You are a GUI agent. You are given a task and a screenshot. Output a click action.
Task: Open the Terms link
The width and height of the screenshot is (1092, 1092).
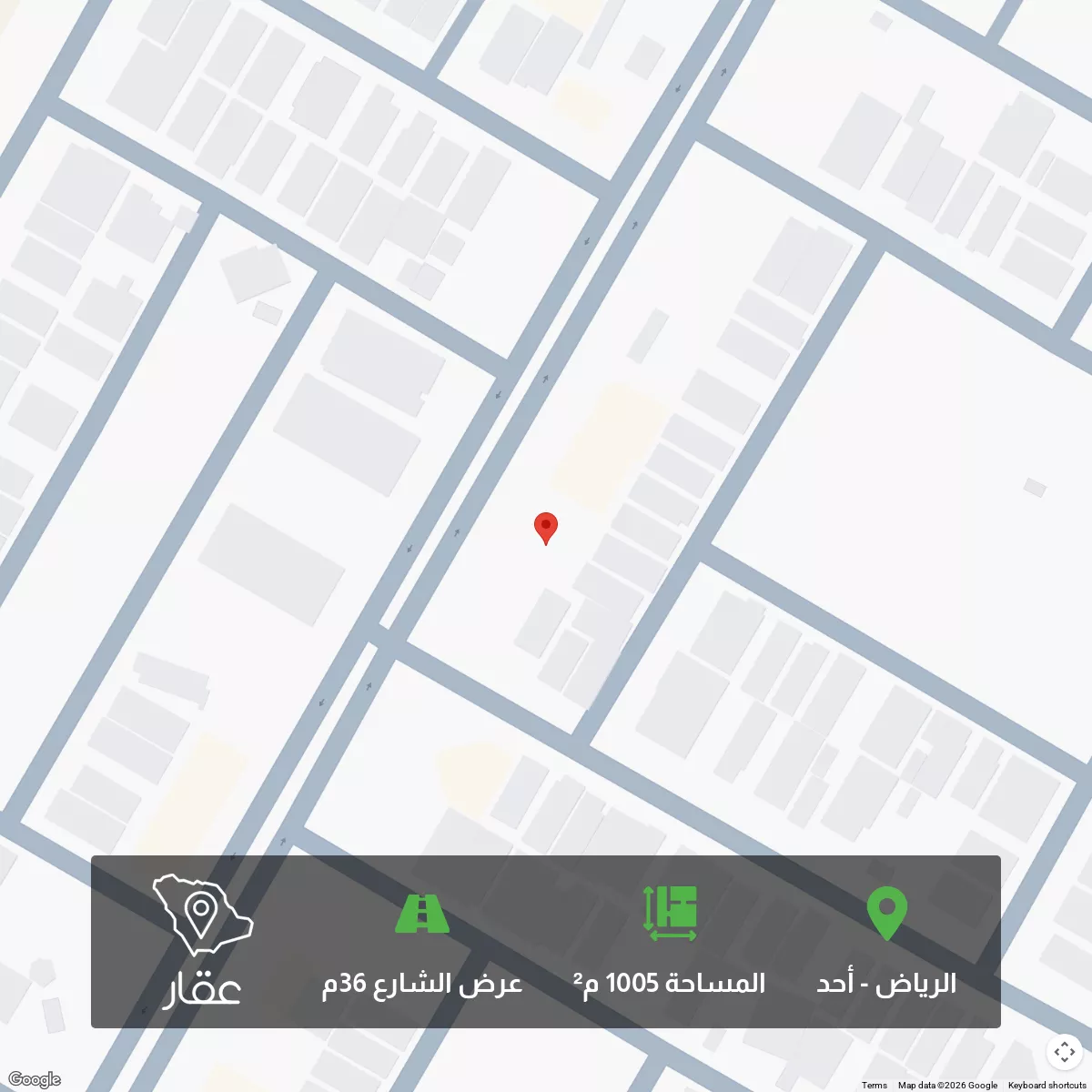(875, 1085)
